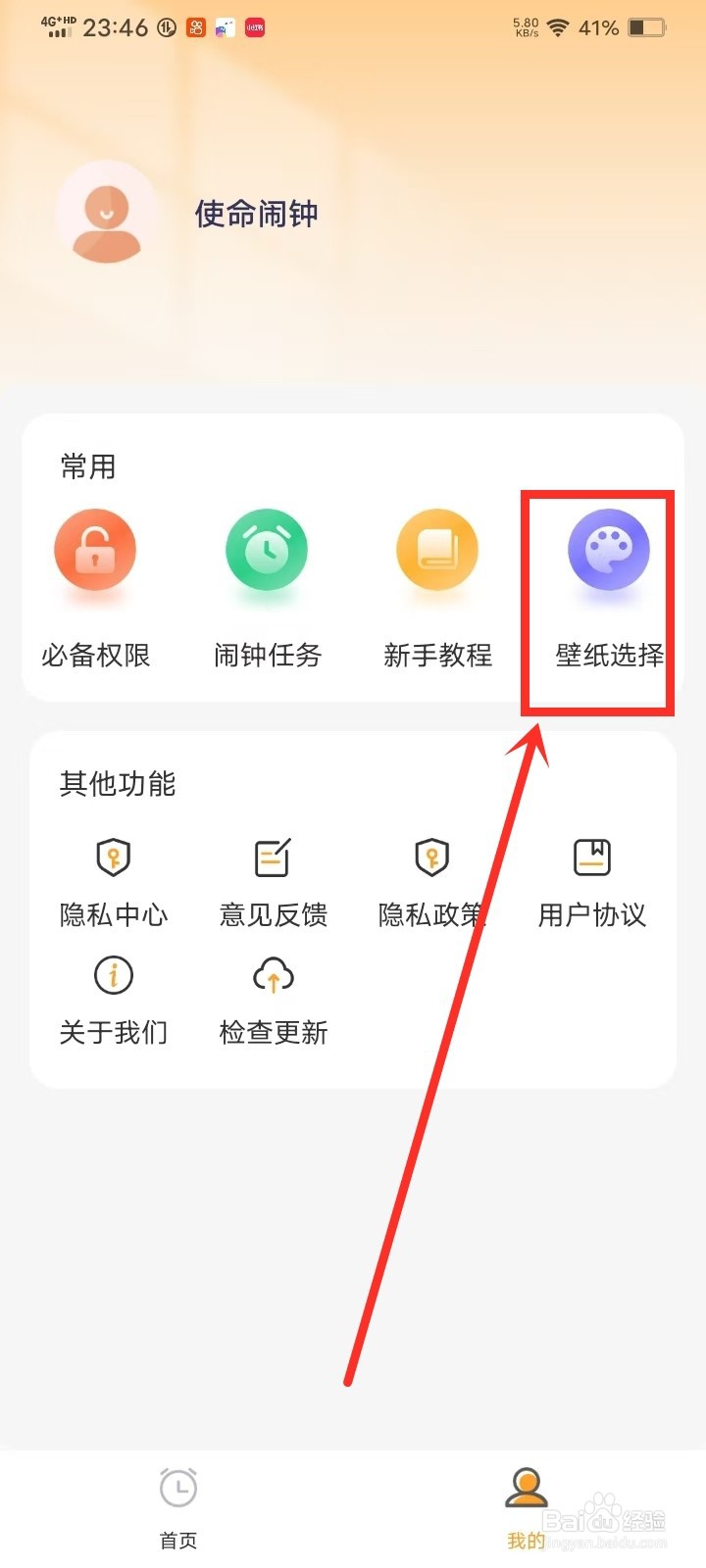Tap the user avatar image
The width and height of the screenshot is (706, 1568).
tap(107, 214)
